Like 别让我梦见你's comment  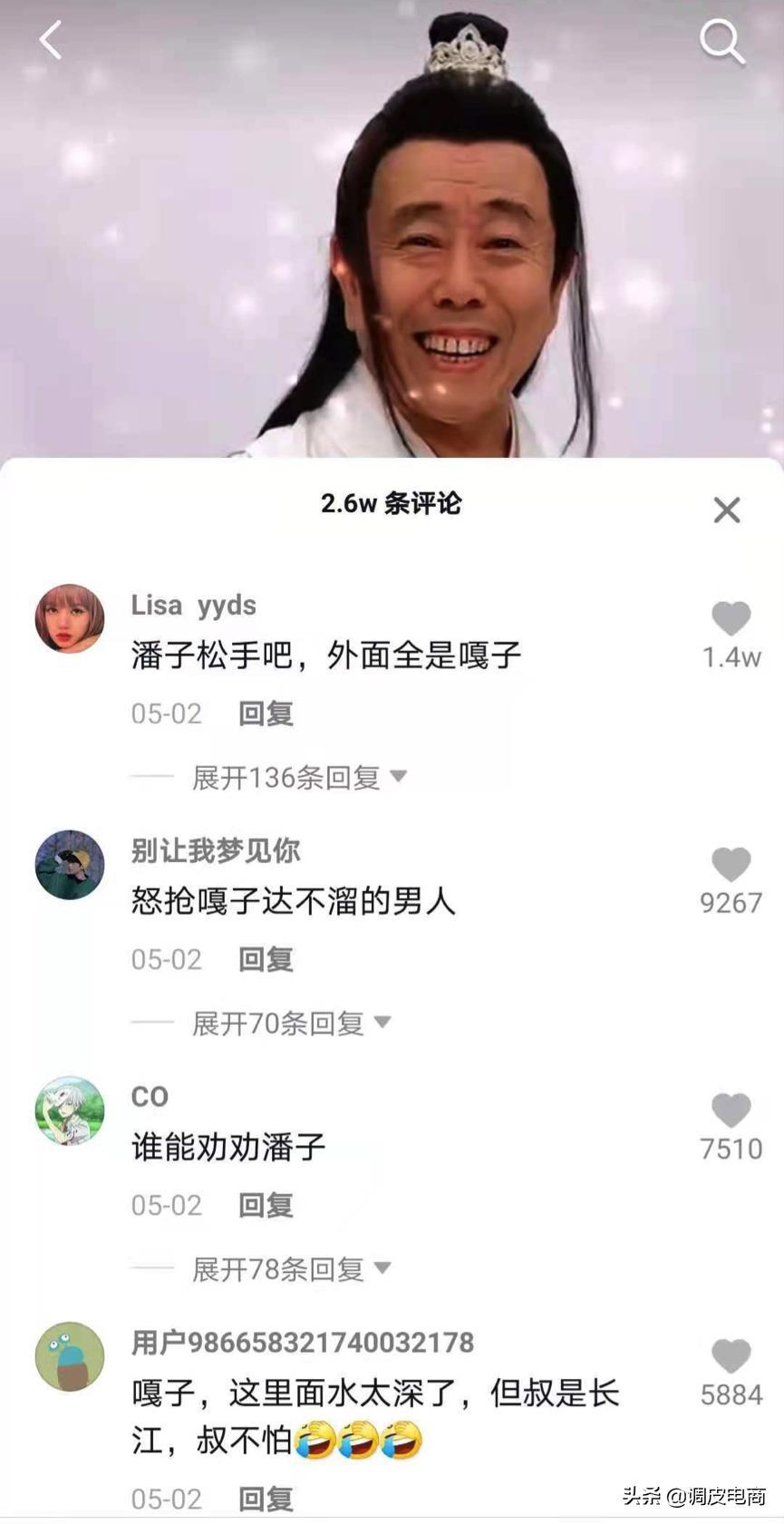tap(730, 863)
